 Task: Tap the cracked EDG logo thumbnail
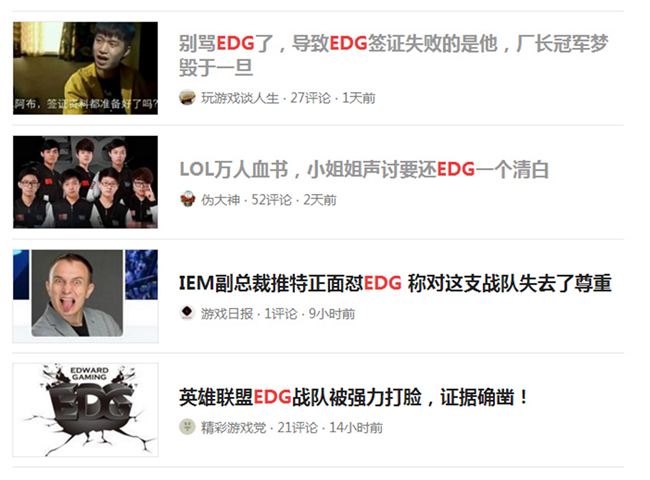(85, 410)
